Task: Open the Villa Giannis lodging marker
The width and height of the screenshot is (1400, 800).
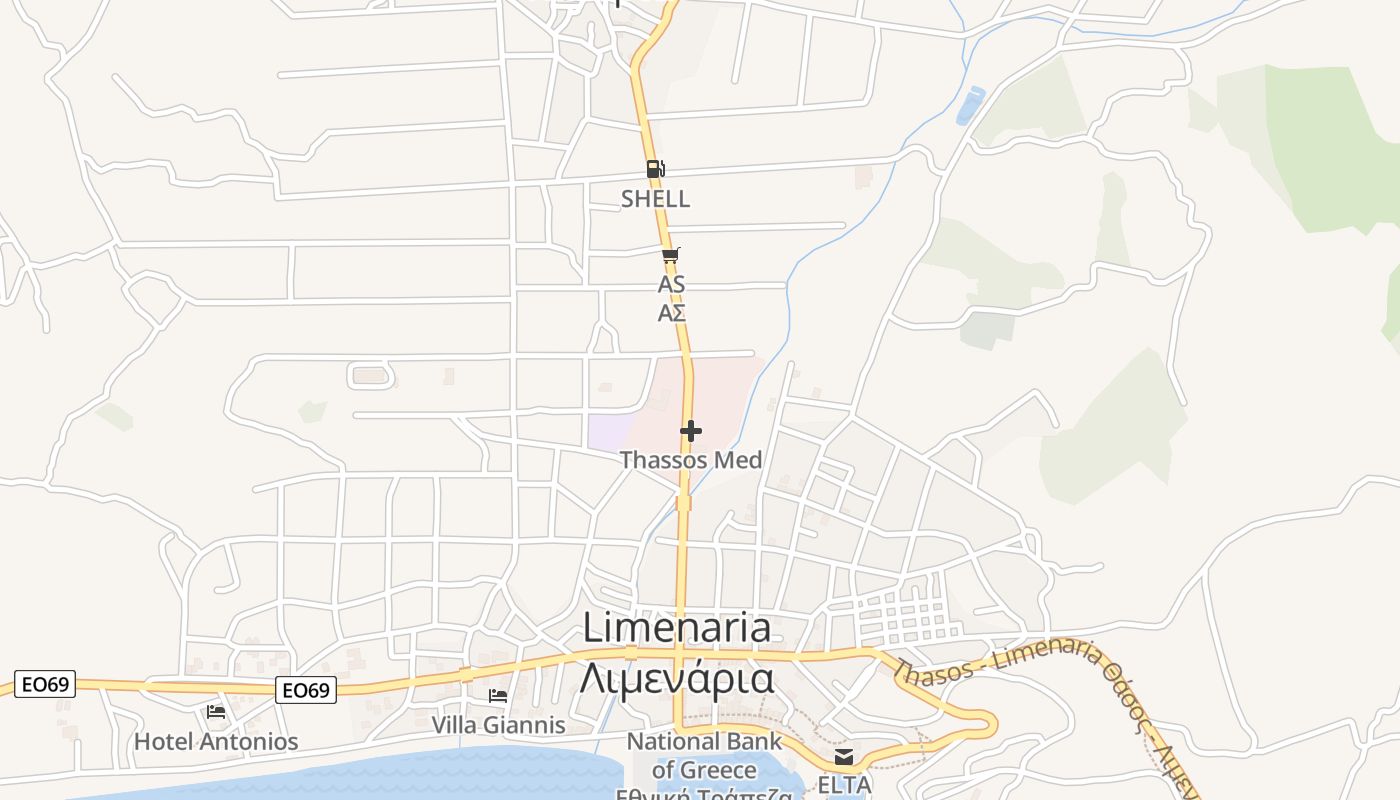Action: coord(498,696)
